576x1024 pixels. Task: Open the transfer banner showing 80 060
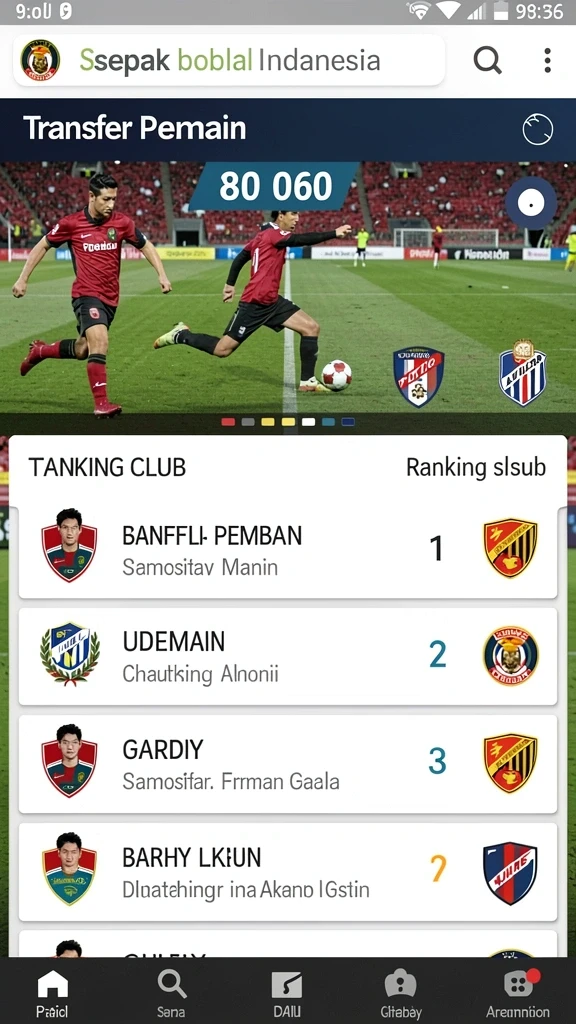pyautogui.click(x=288, y=287)
